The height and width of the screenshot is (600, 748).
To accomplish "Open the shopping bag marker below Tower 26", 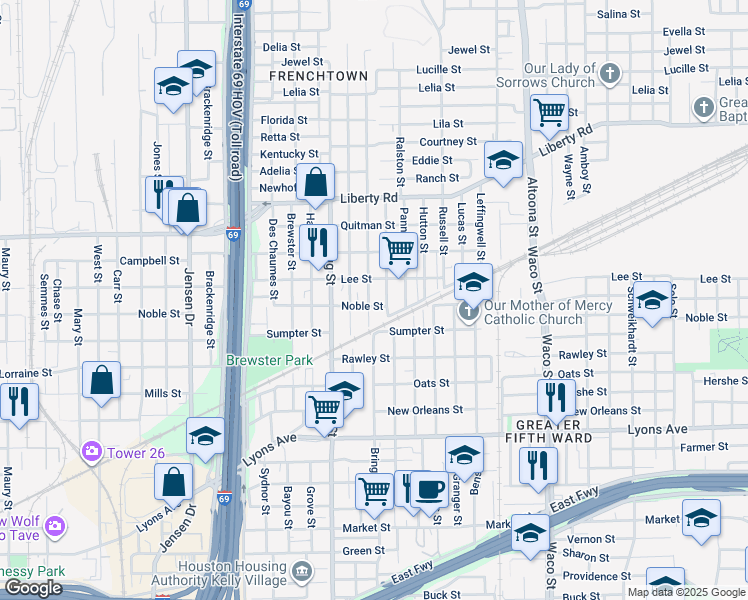I will pyautogui.click(x=174, y=483).
